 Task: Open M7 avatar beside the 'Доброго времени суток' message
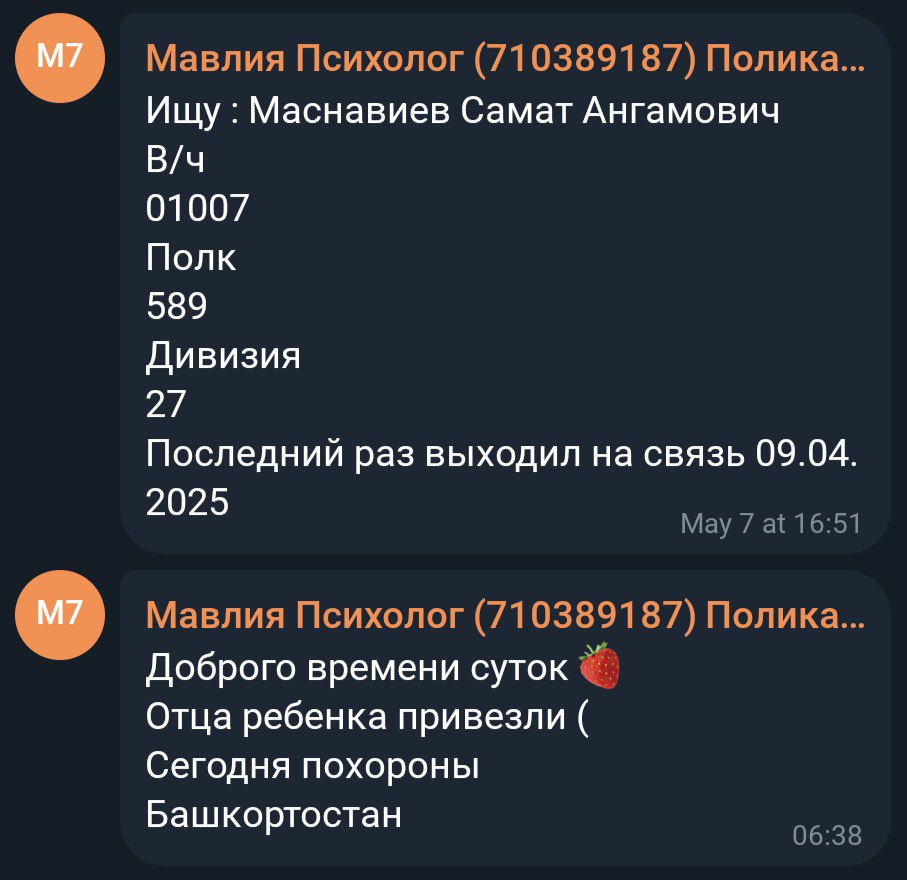click(62, 615)
